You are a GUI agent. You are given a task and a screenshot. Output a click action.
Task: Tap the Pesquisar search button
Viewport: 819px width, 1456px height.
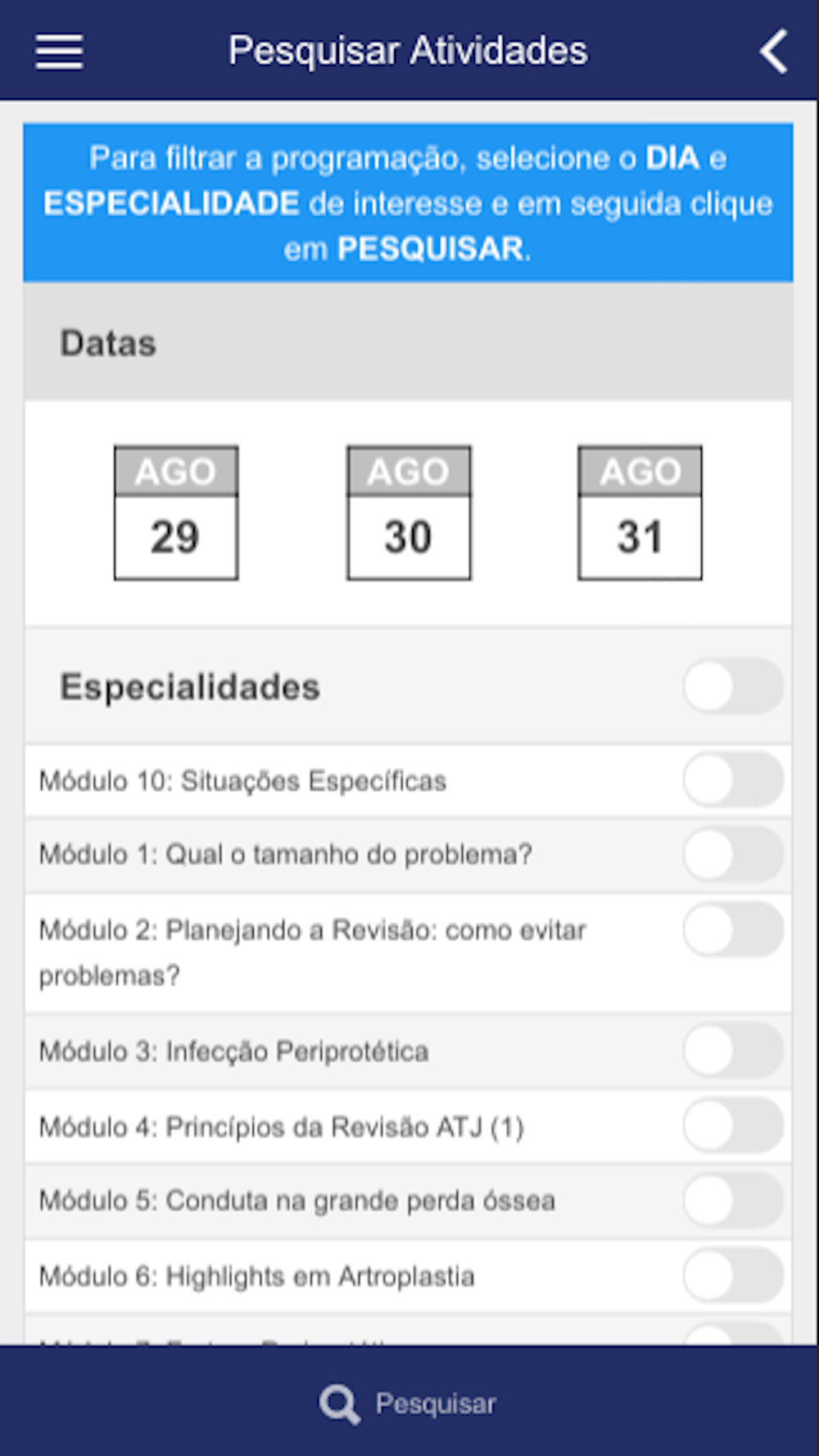pos(408,1404)
